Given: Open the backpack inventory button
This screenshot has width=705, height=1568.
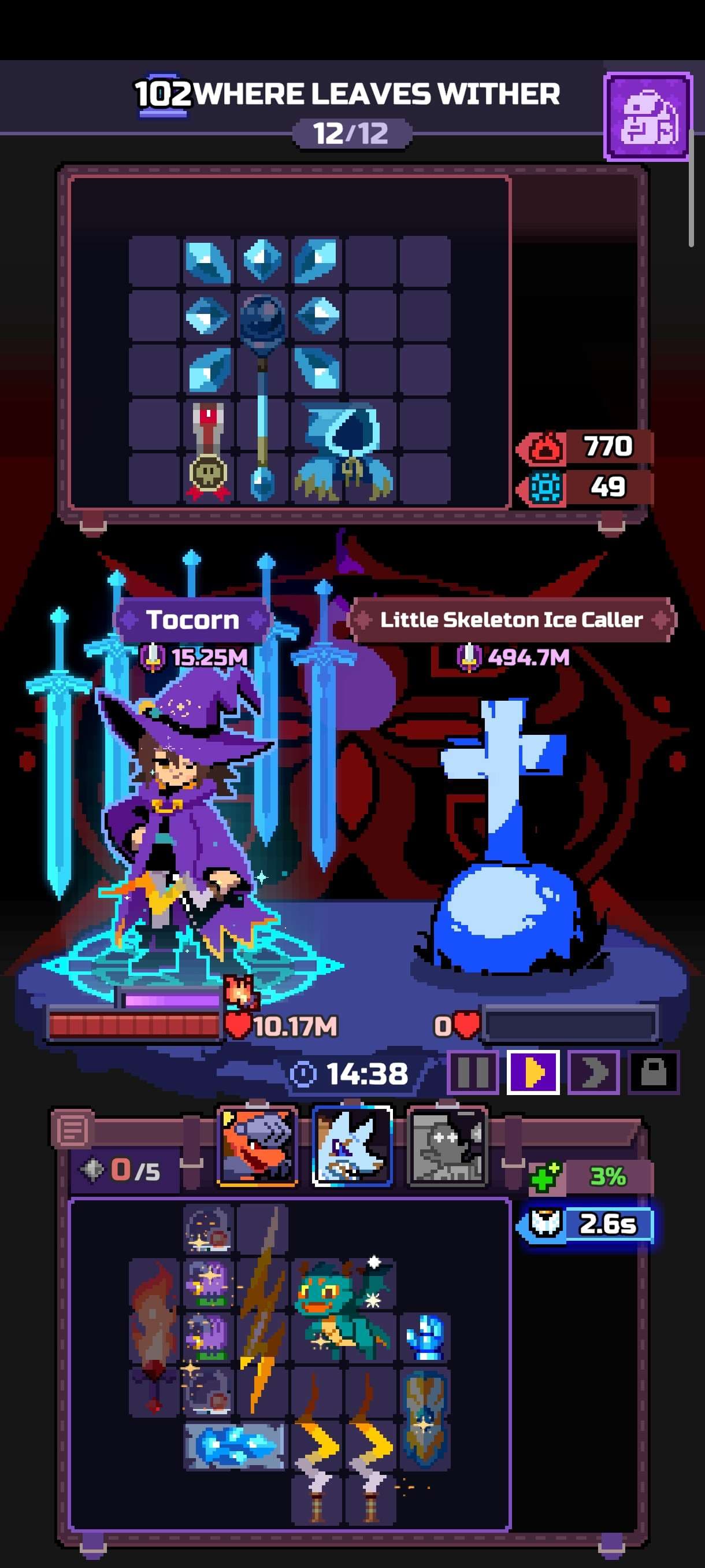Looking at the screenshot, I should pyautogui.click(x=648, y=116).
